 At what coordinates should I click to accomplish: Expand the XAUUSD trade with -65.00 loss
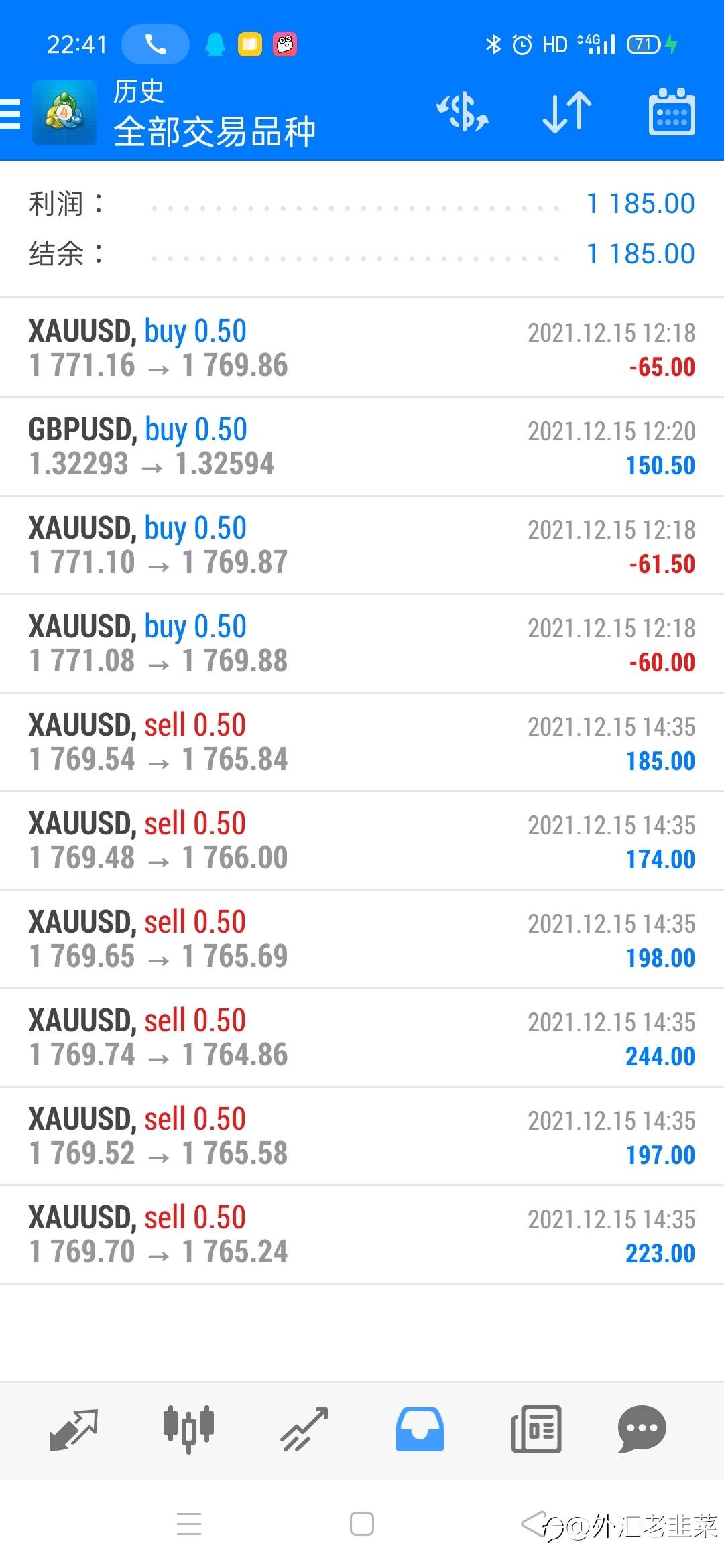click(x=362, y=348)
